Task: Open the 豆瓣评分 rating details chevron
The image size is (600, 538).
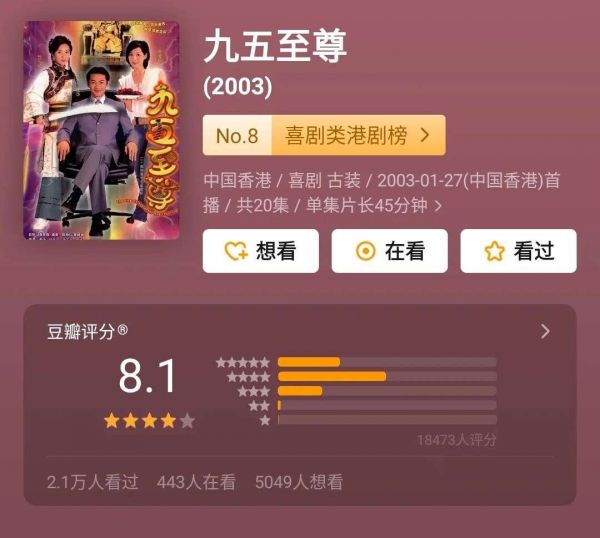Action: [545, 331]
